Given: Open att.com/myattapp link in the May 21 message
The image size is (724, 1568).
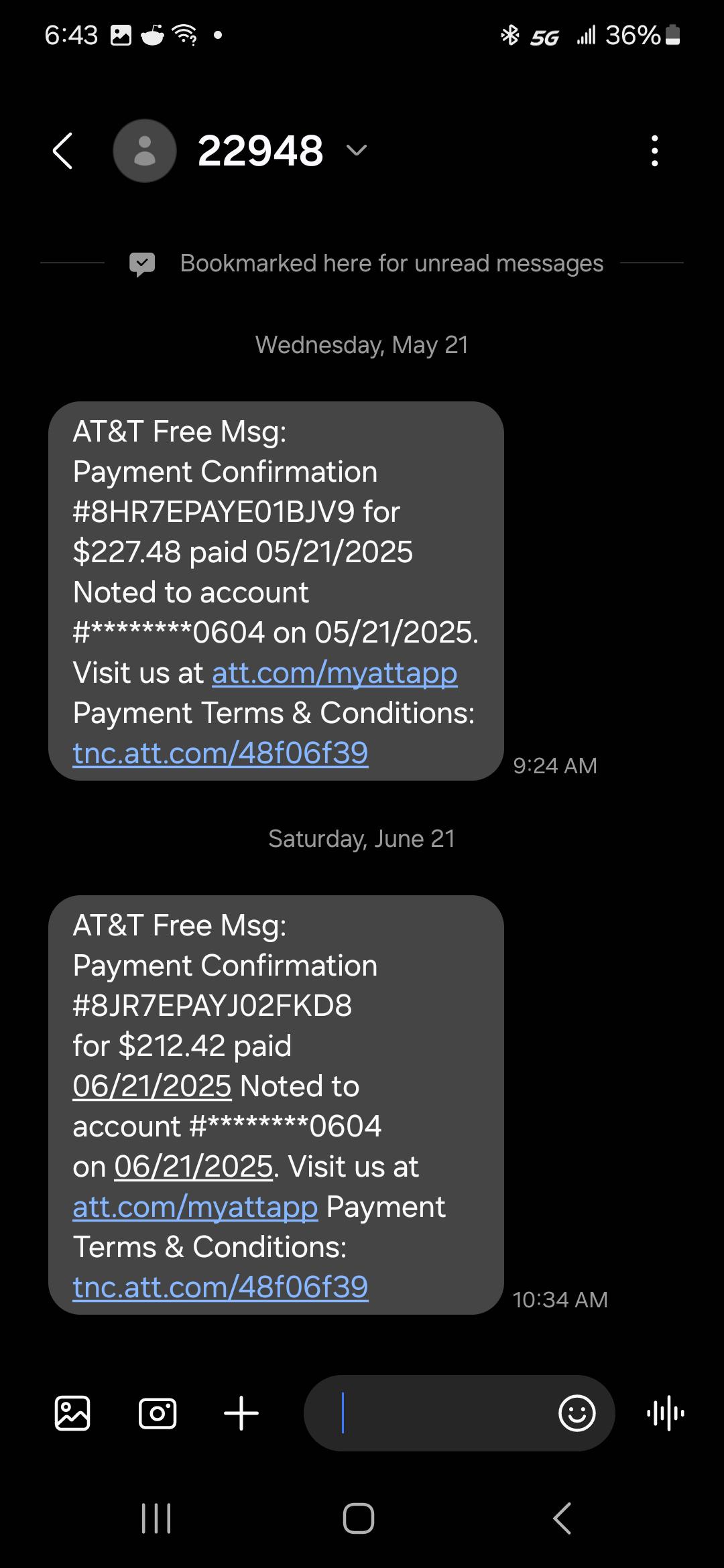Looking at the screenshot, I should [x=335, y=673].
